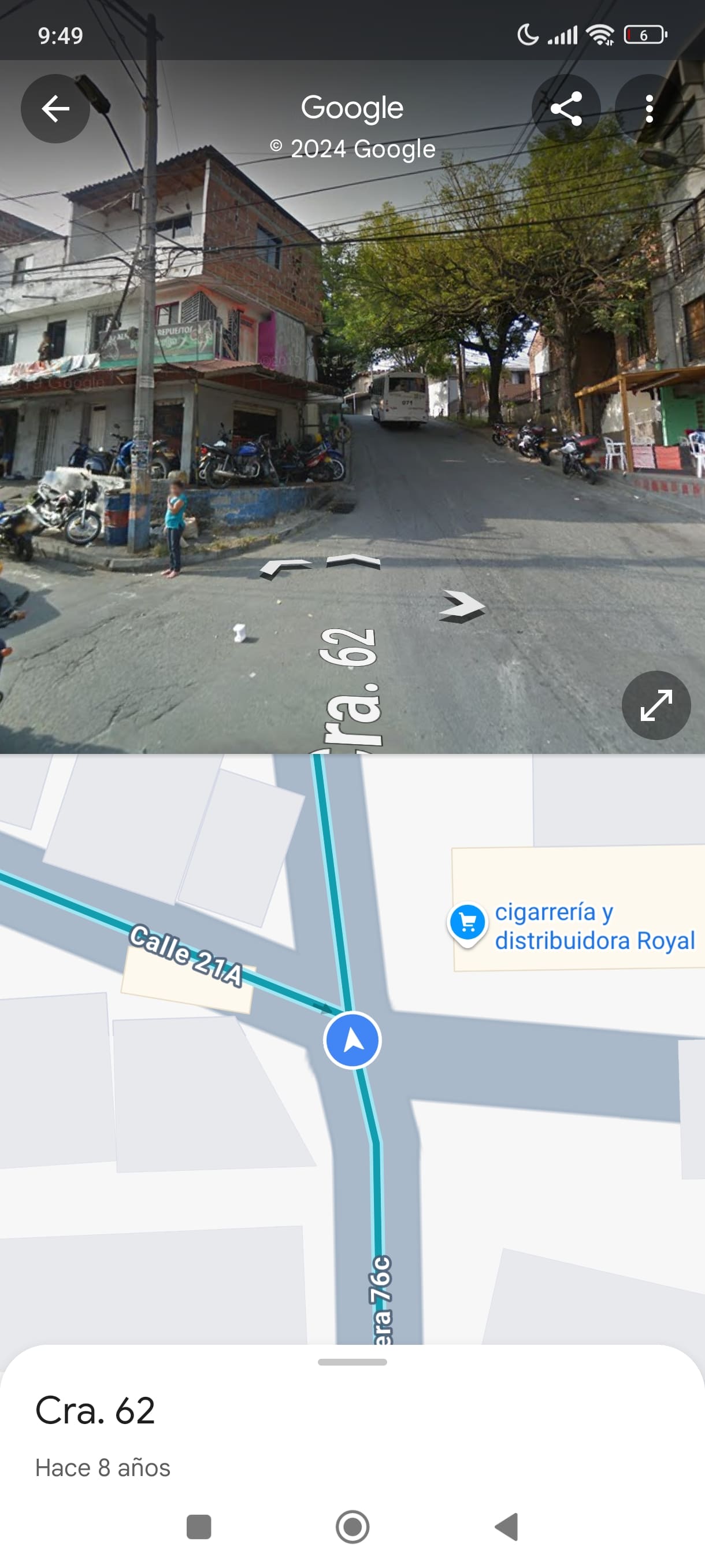Expand Street View to full screen
Image resolution: width=705 pixels, height=1568 pixels.
(x=656, y=705)
